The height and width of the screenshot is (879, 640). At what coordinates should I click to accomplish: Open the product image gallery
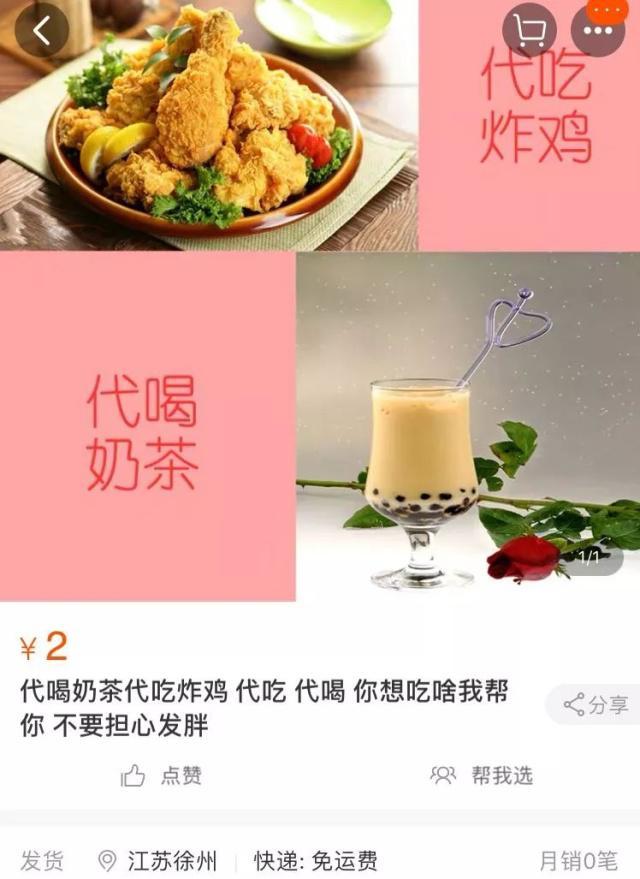click(x=320, y=300)
